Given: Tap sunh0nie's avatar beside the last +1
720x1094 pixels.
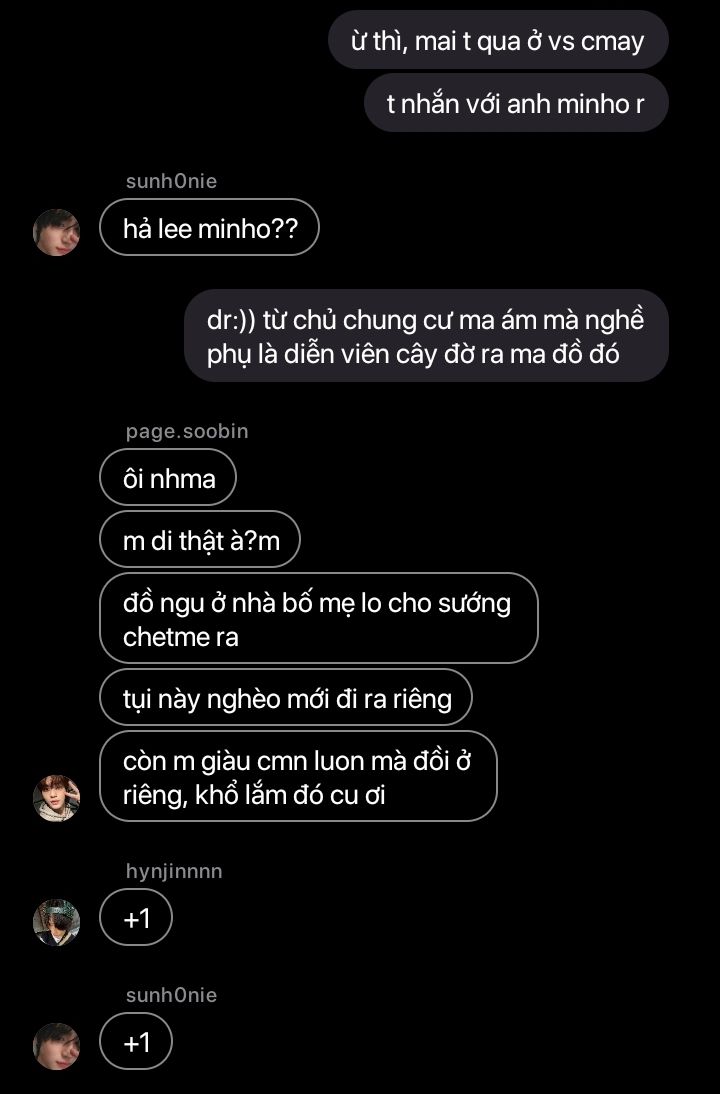Looking at the screenshot, I should 56,1046.
